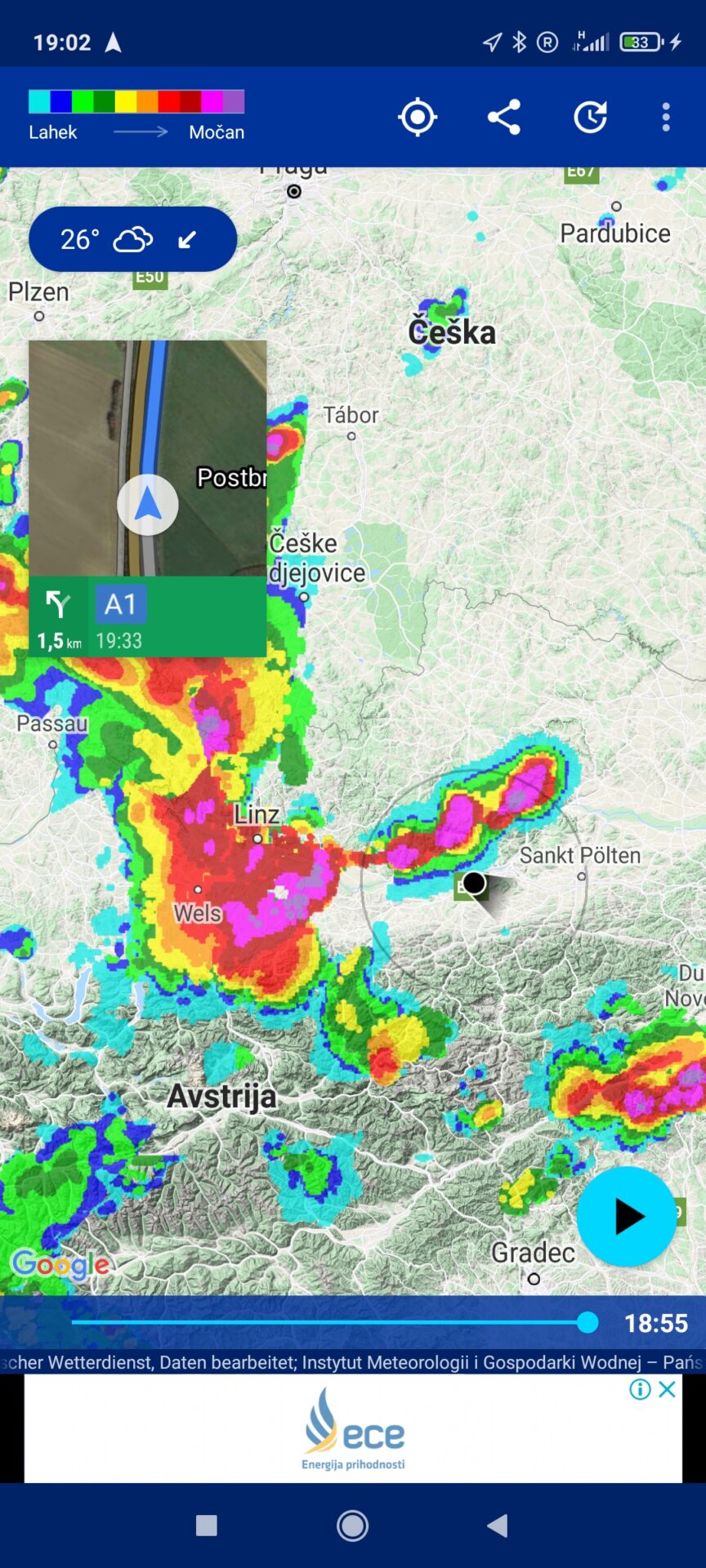Open the overflow menu
This screenshot has height=1568, width=706.
click(666, 118)
